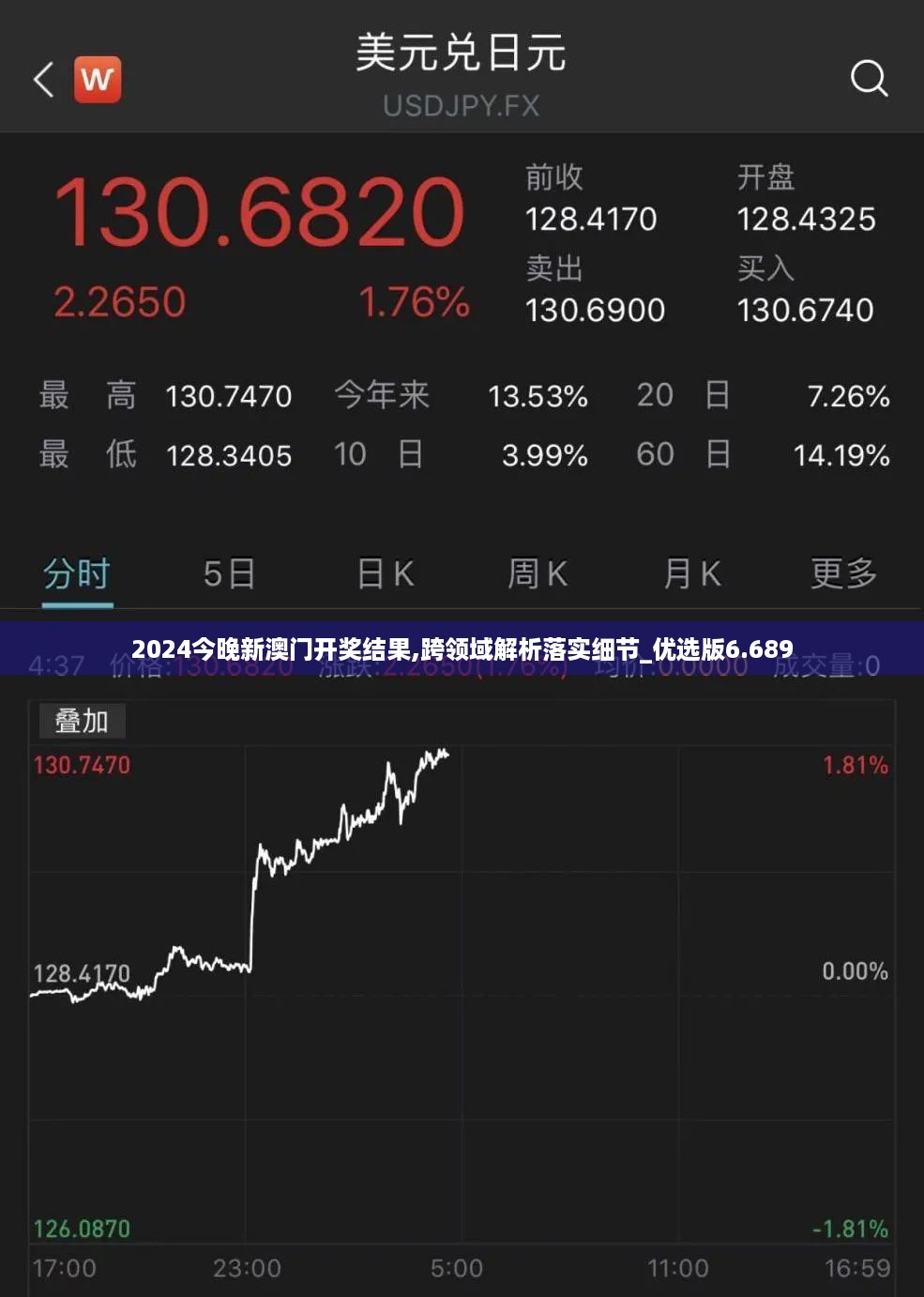Select the 分时 chart tab
924x1297 pixels.
[x=77, y=573]
